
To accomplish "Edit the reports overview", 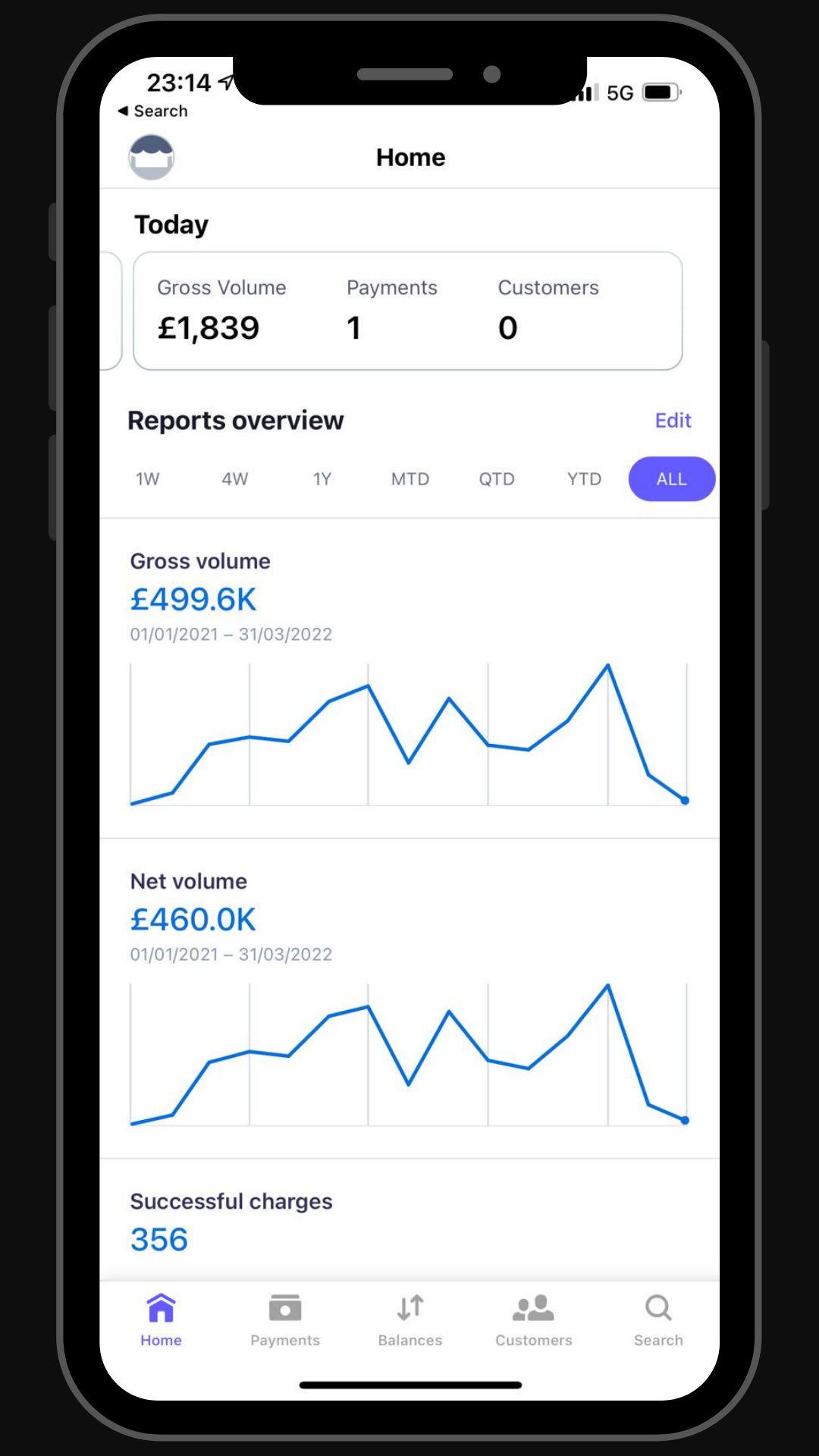I will [x=673, y=420].
